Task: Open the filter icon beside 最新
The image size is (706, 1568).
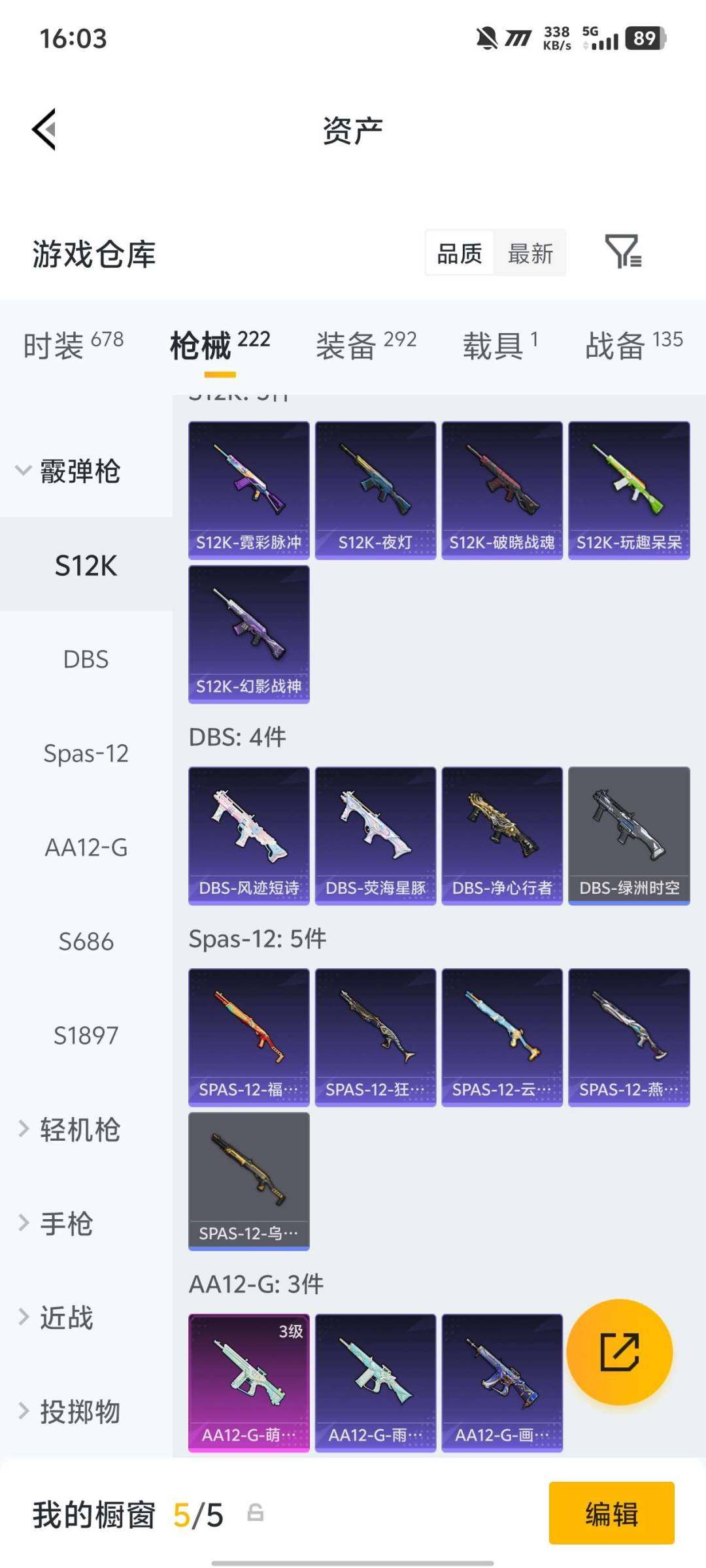Action: tap(622, 252)
